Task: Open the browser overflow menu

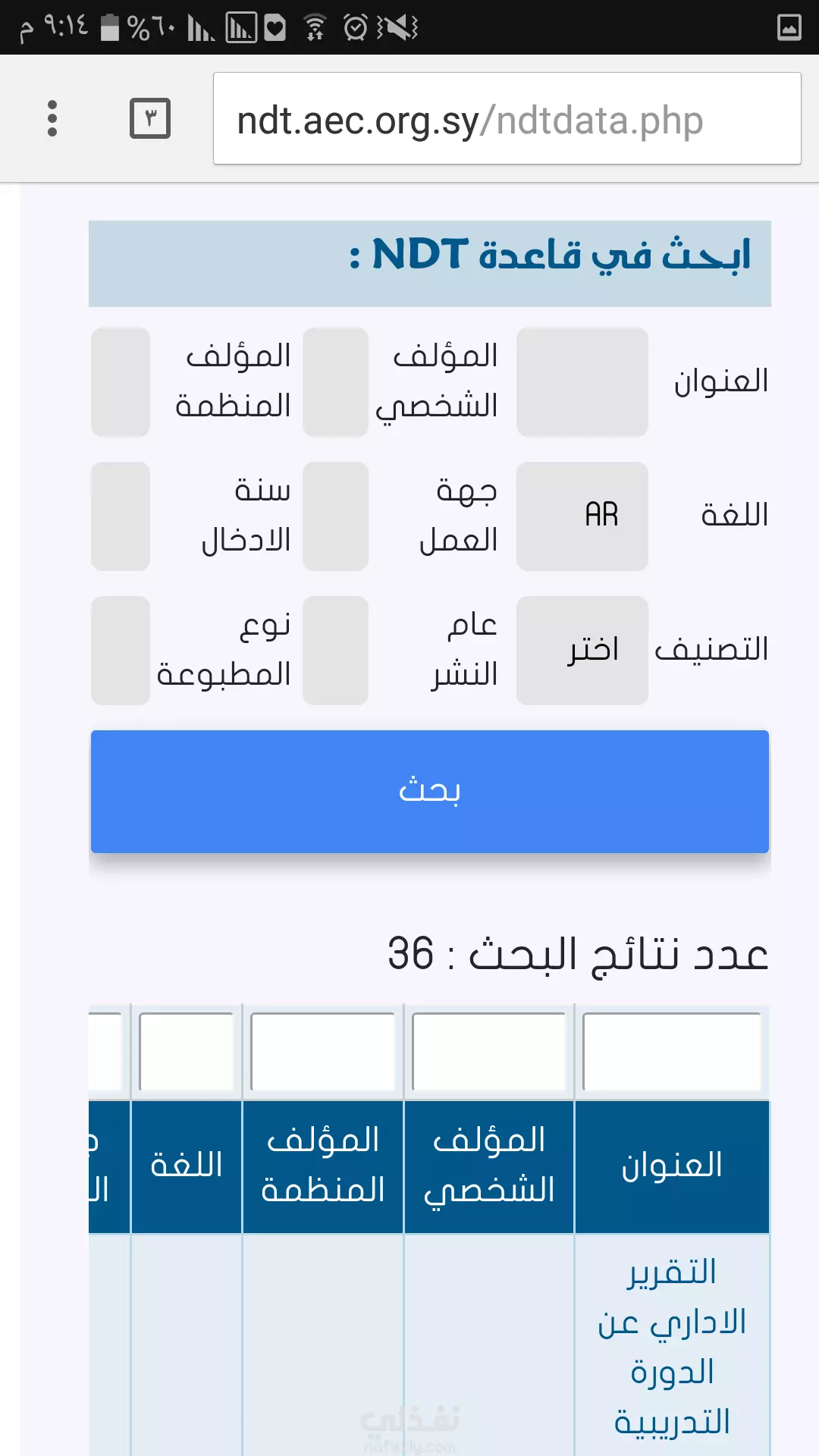Action: (x=52, y=118)
